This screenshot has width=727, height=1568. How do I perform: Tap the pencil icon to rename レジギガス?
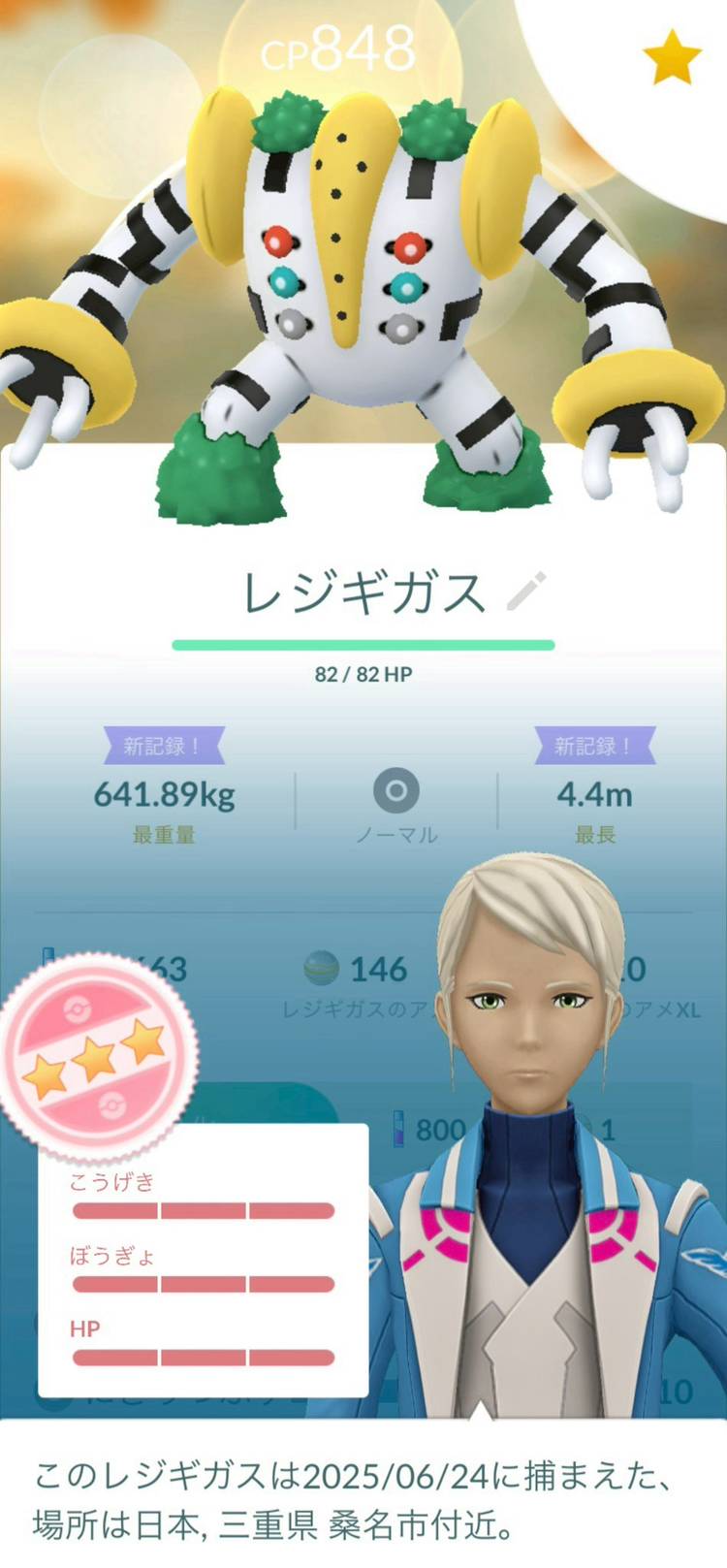tap(526, 592)
